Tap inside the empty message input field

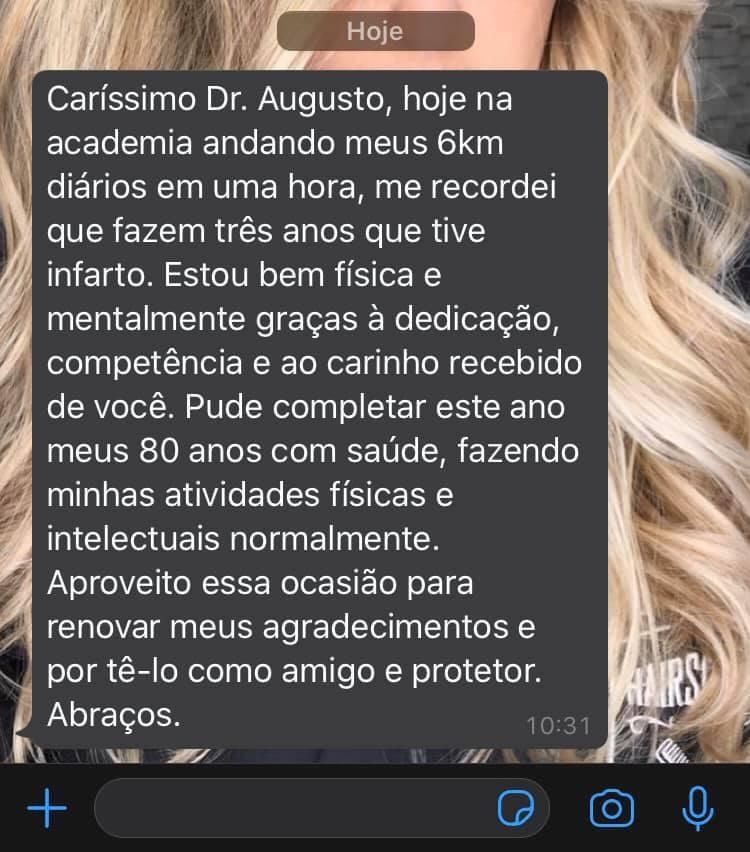[300, 807]
